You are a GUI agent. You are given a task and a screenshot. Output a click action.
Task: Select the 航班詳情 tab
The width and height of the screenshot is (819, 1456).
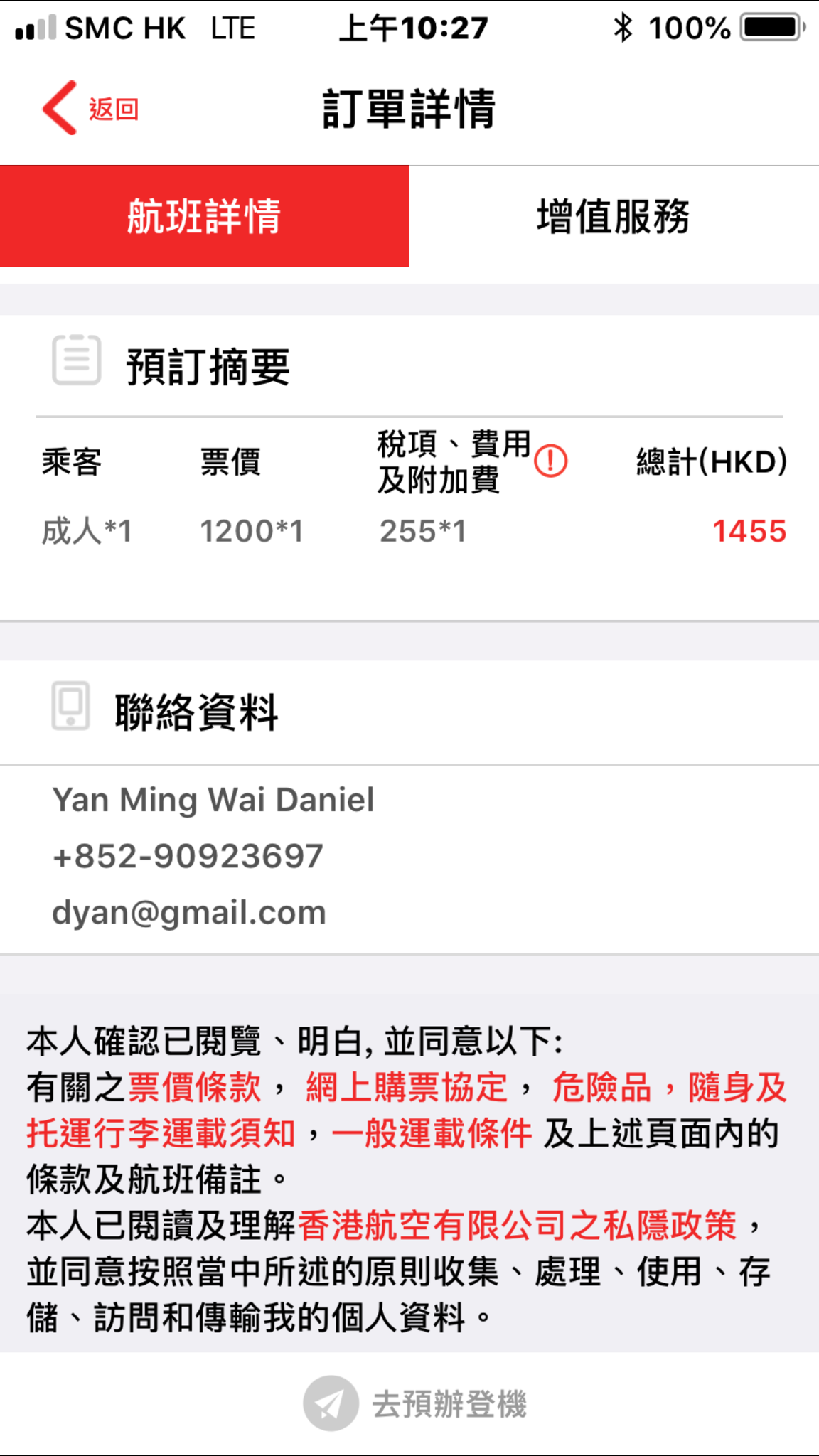(205, 216)
